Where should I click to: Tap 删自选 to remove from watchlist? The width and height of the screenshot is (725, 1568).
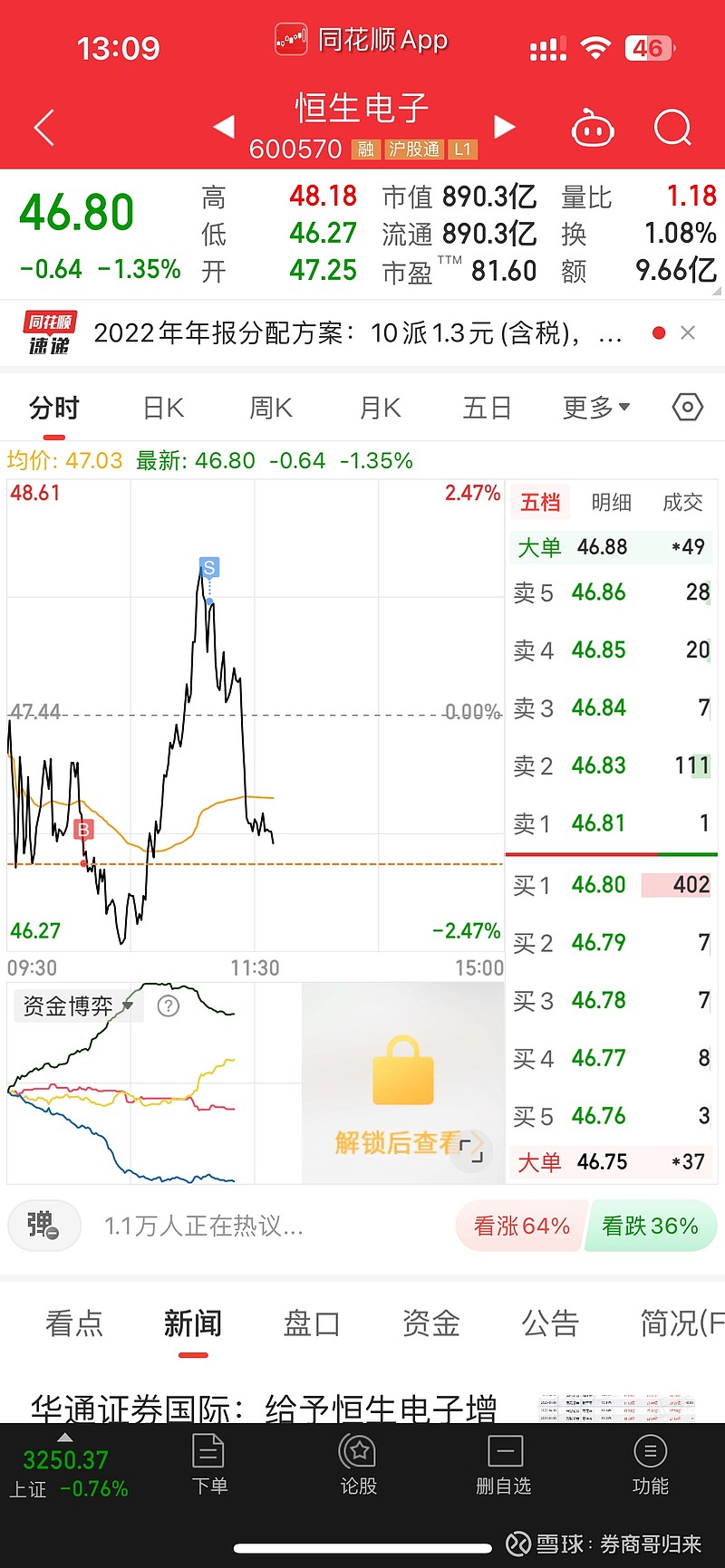504,1464
